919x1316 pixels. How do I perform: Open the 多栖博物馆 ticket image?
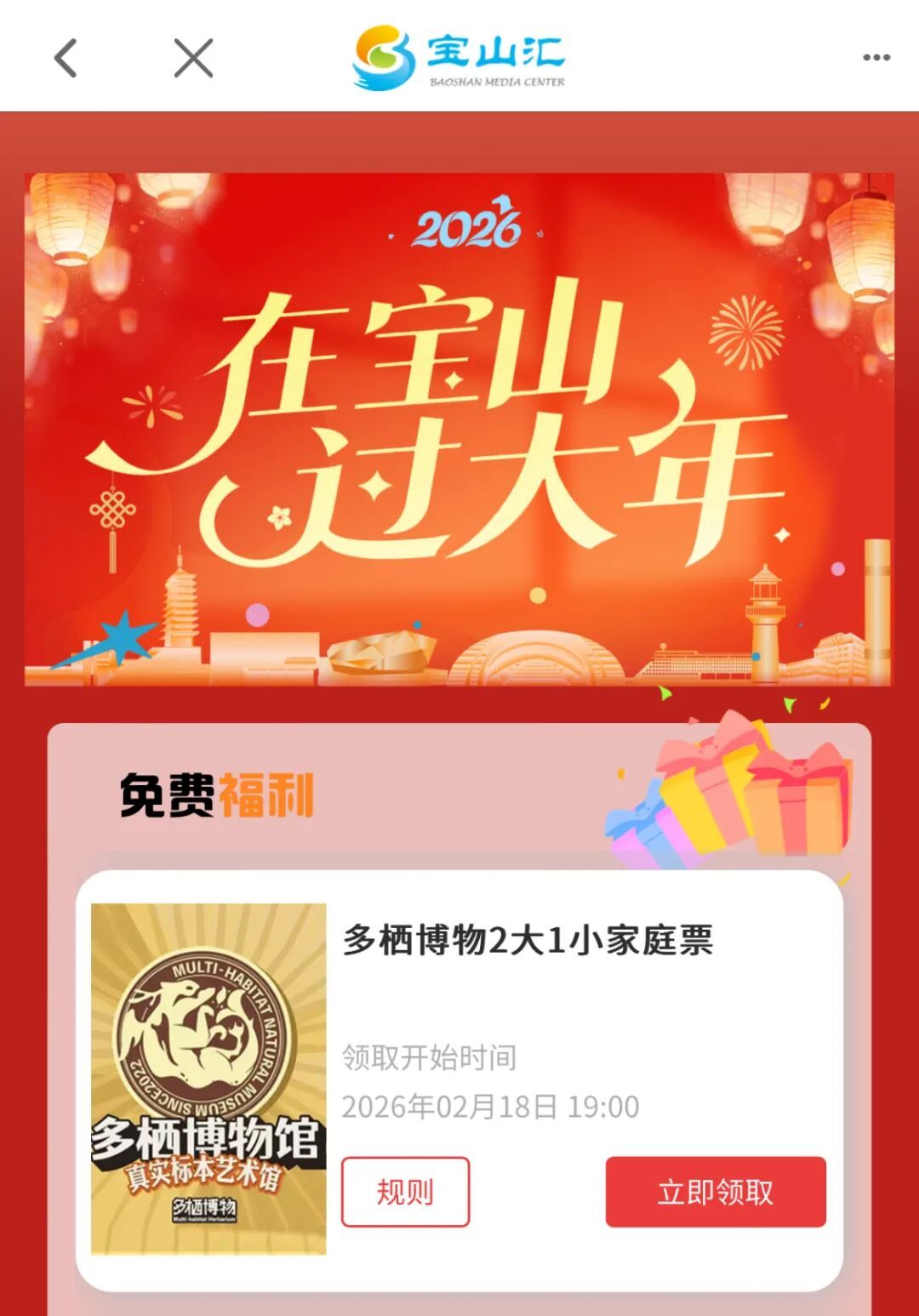208,1079
